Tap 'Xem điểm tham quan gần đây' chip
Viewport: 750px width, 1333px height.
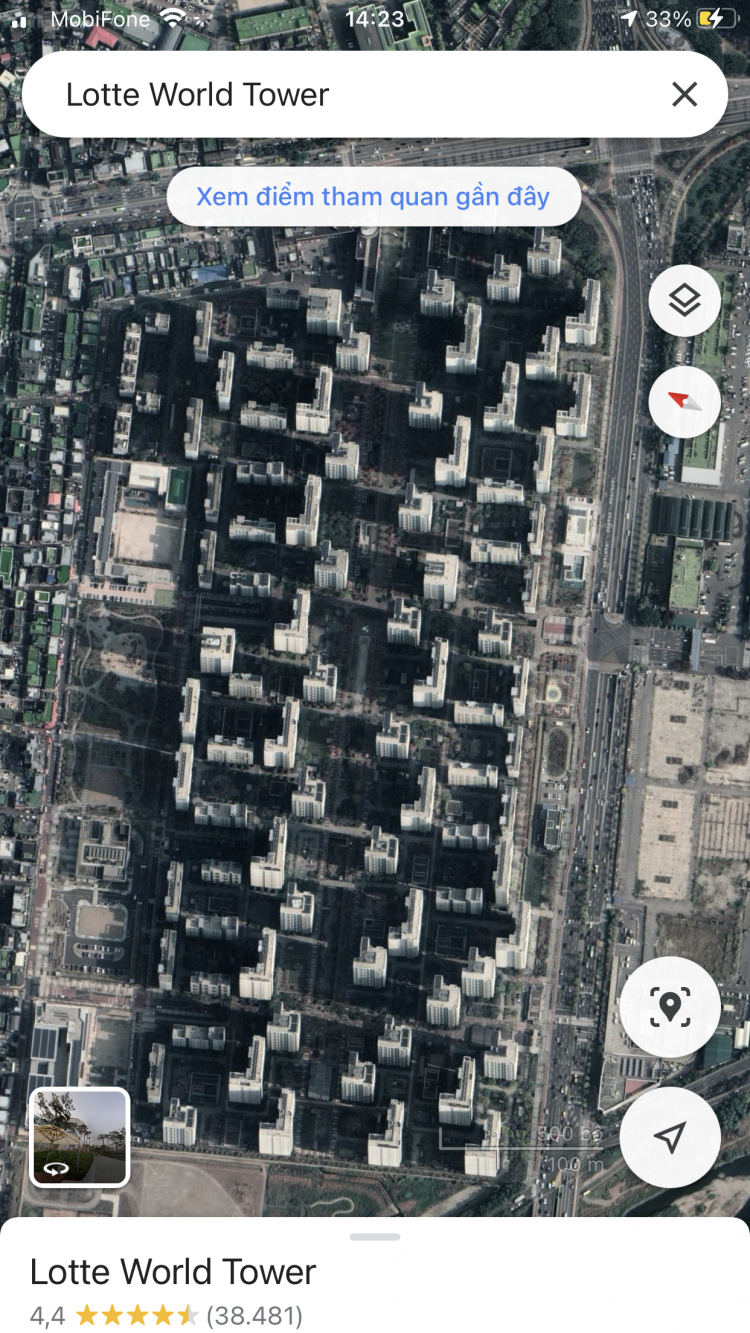(x=373, y=196)
